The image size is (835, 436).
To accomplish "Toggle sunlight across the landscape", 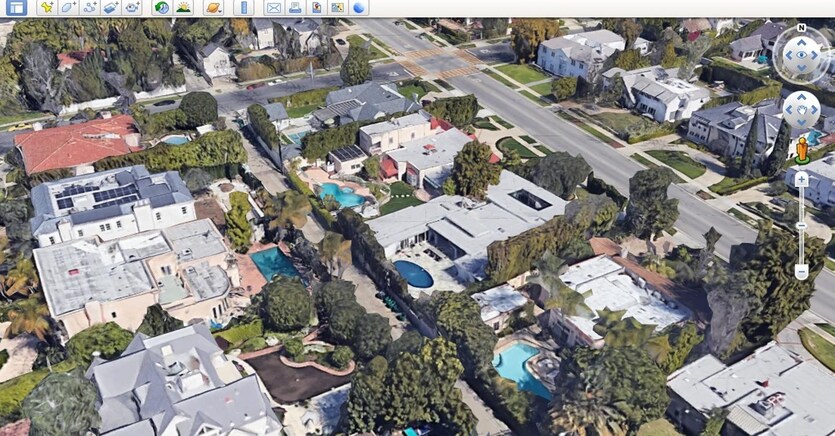I will [x=183, y=7].
